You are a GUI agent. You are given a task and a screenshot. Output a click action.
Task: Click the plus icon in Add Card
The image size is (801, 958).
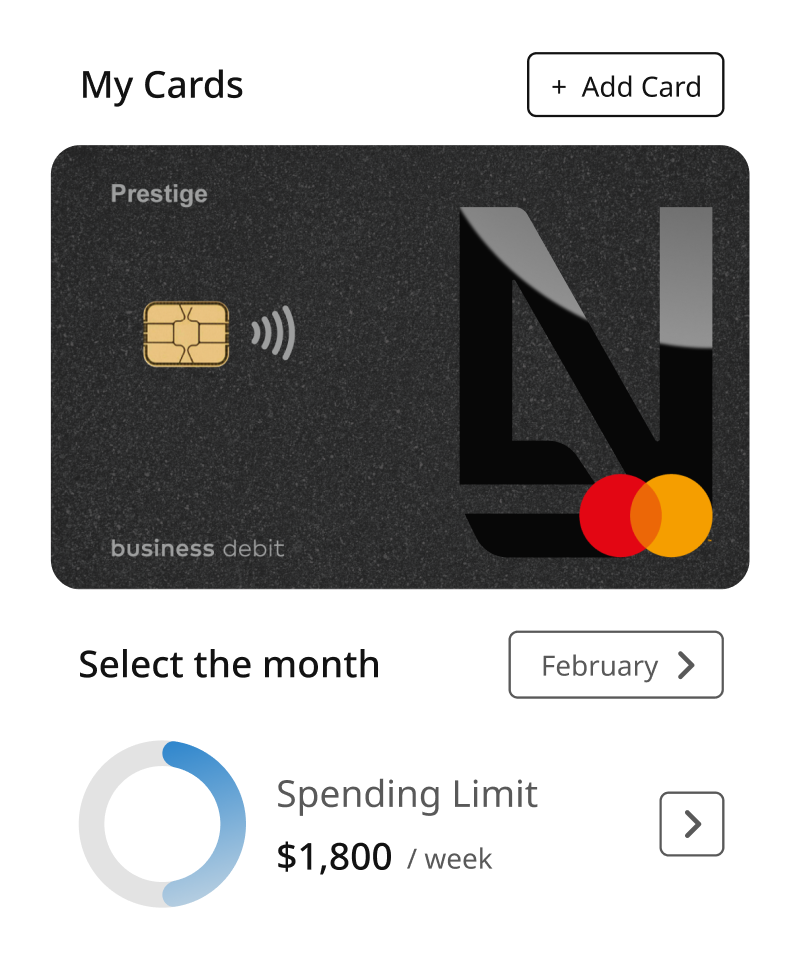coord(559,85)
